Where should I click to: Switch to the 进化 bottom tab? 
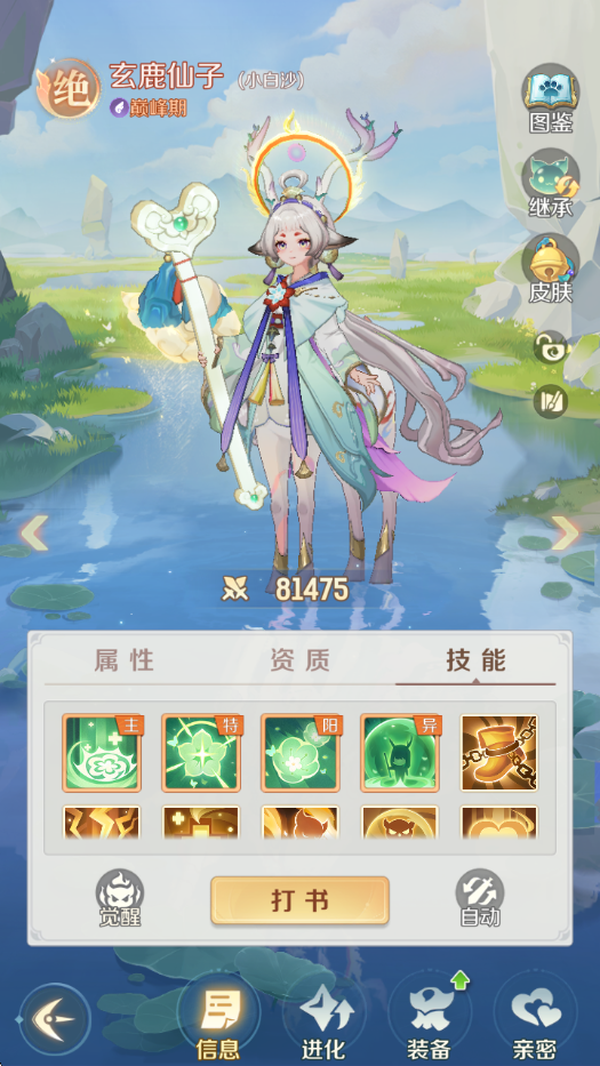pyautogui.click(x=323, y=1018)
